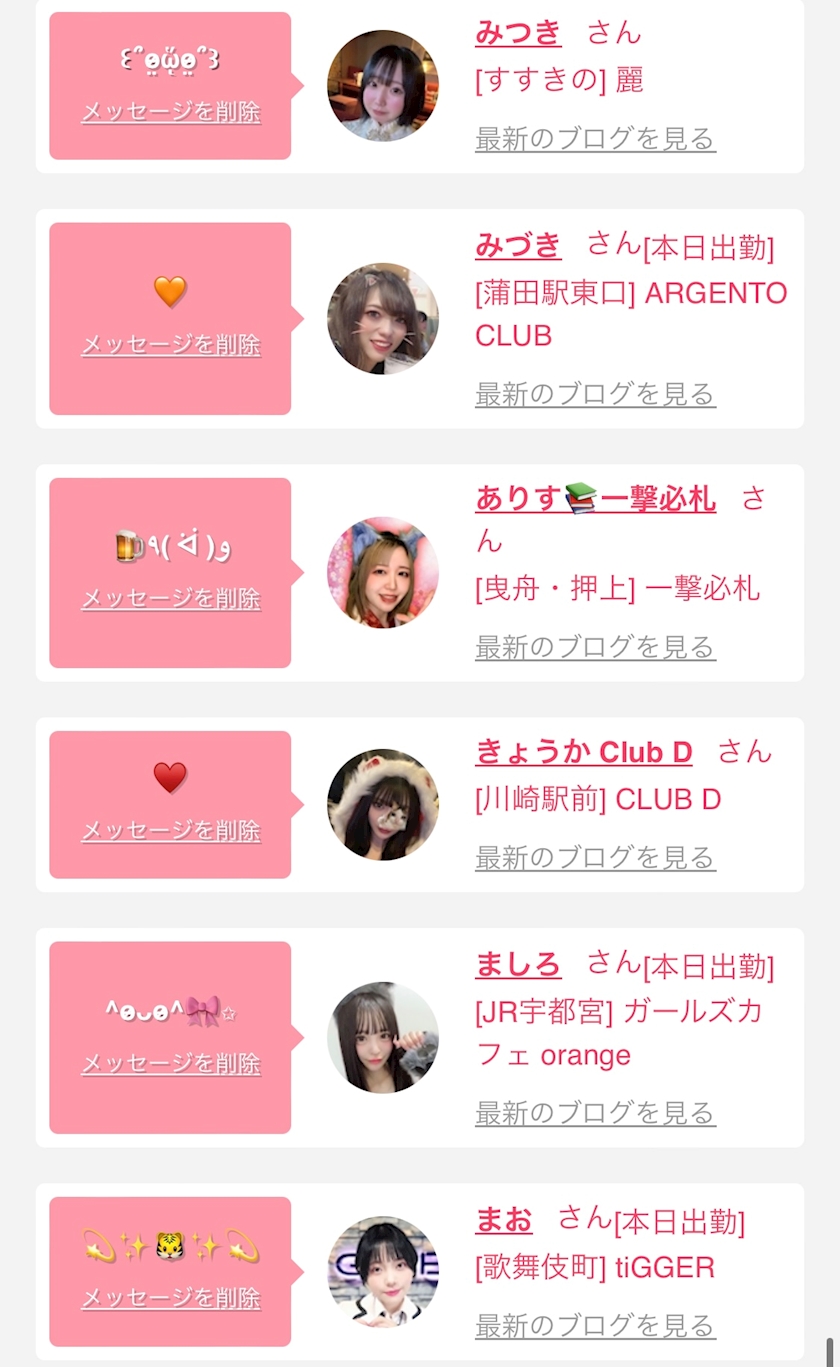Open みつき's profile name link
The width and height of the screenshot is (840, 1367).
(x=518, y=33)
